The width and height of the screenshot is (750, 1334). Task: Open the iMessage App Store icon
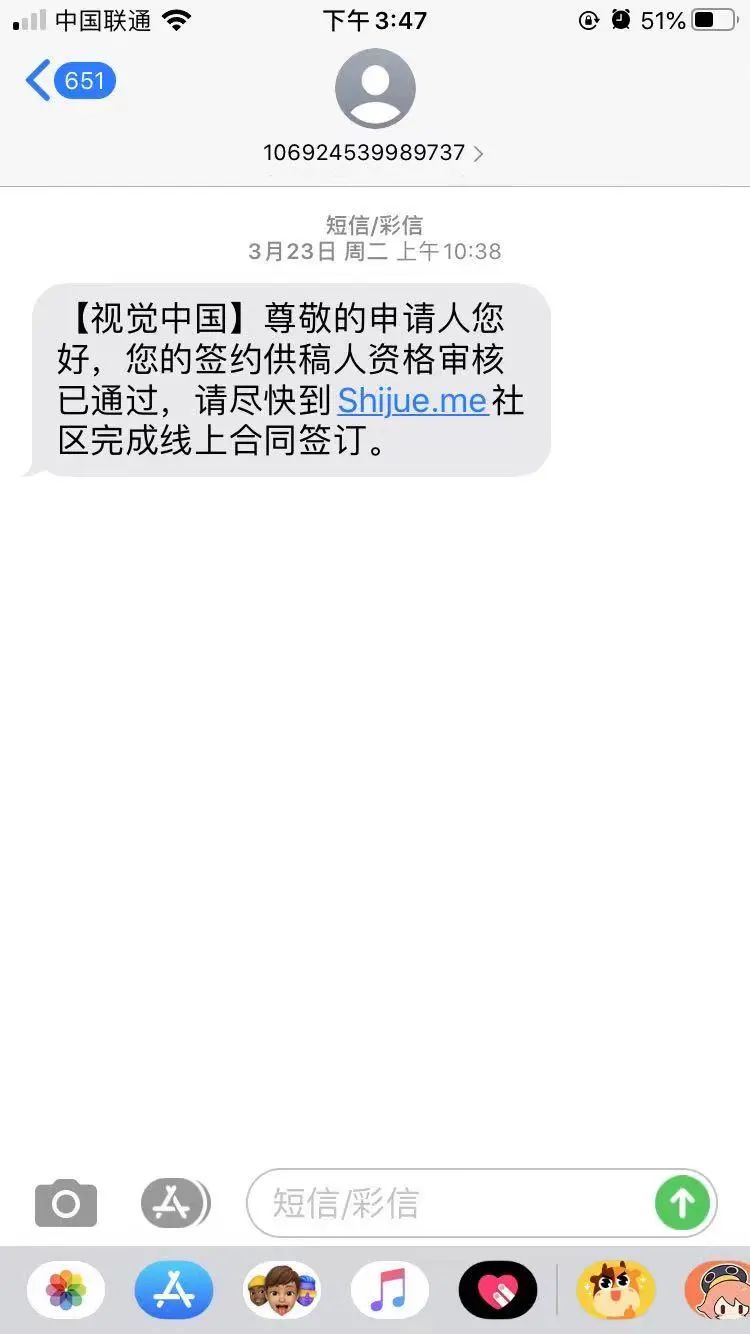coord(173,1204)
